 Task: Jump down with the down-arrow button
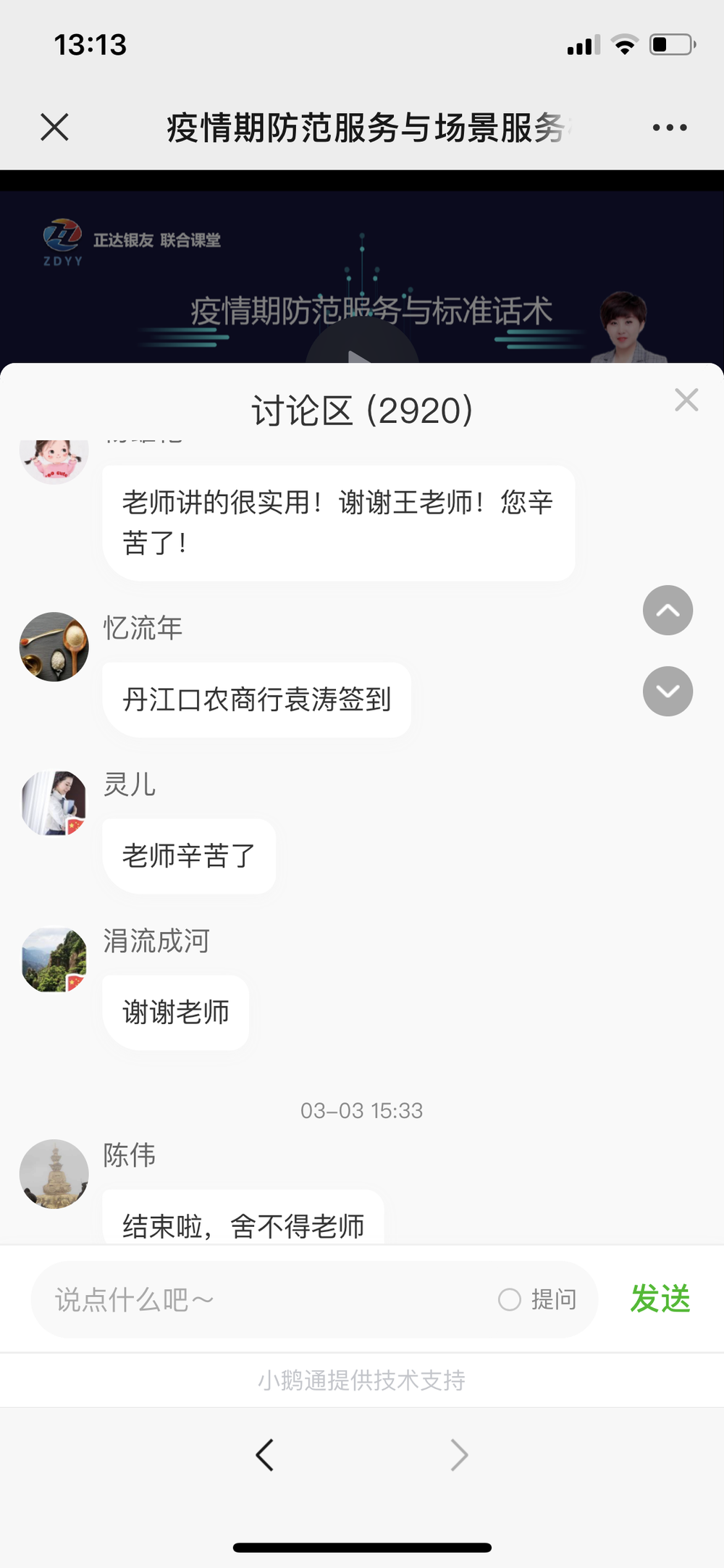[x=668, y=692]
